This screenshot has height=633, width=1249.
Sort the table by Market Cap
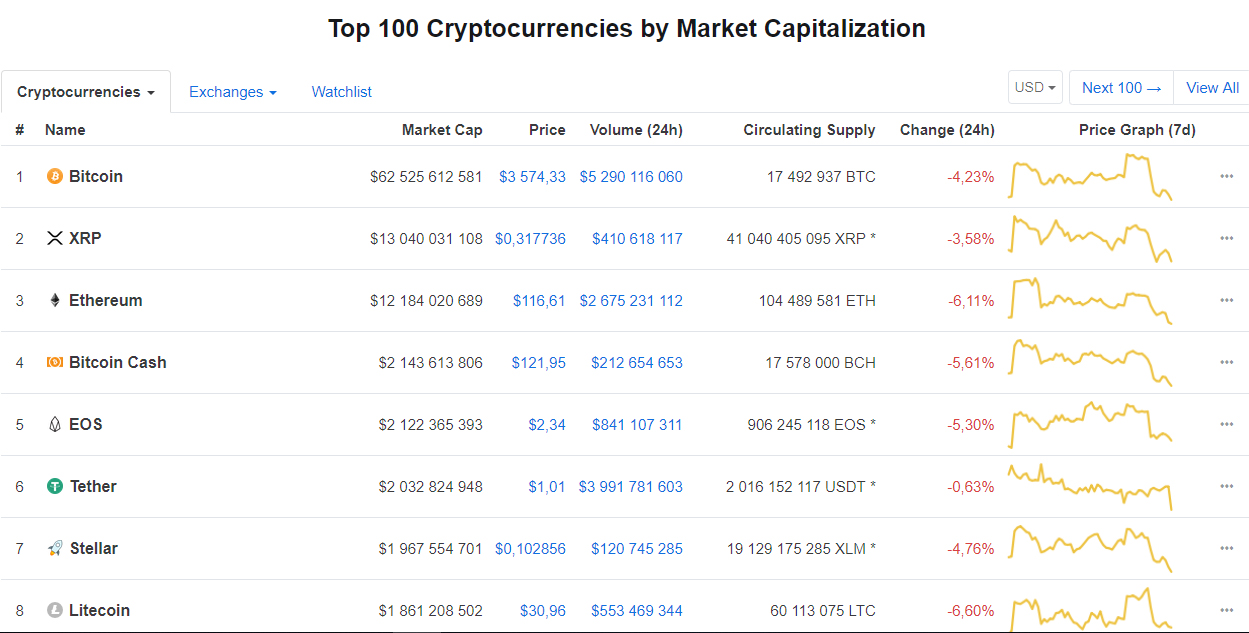pyautogui.click(x=442, y=130)
